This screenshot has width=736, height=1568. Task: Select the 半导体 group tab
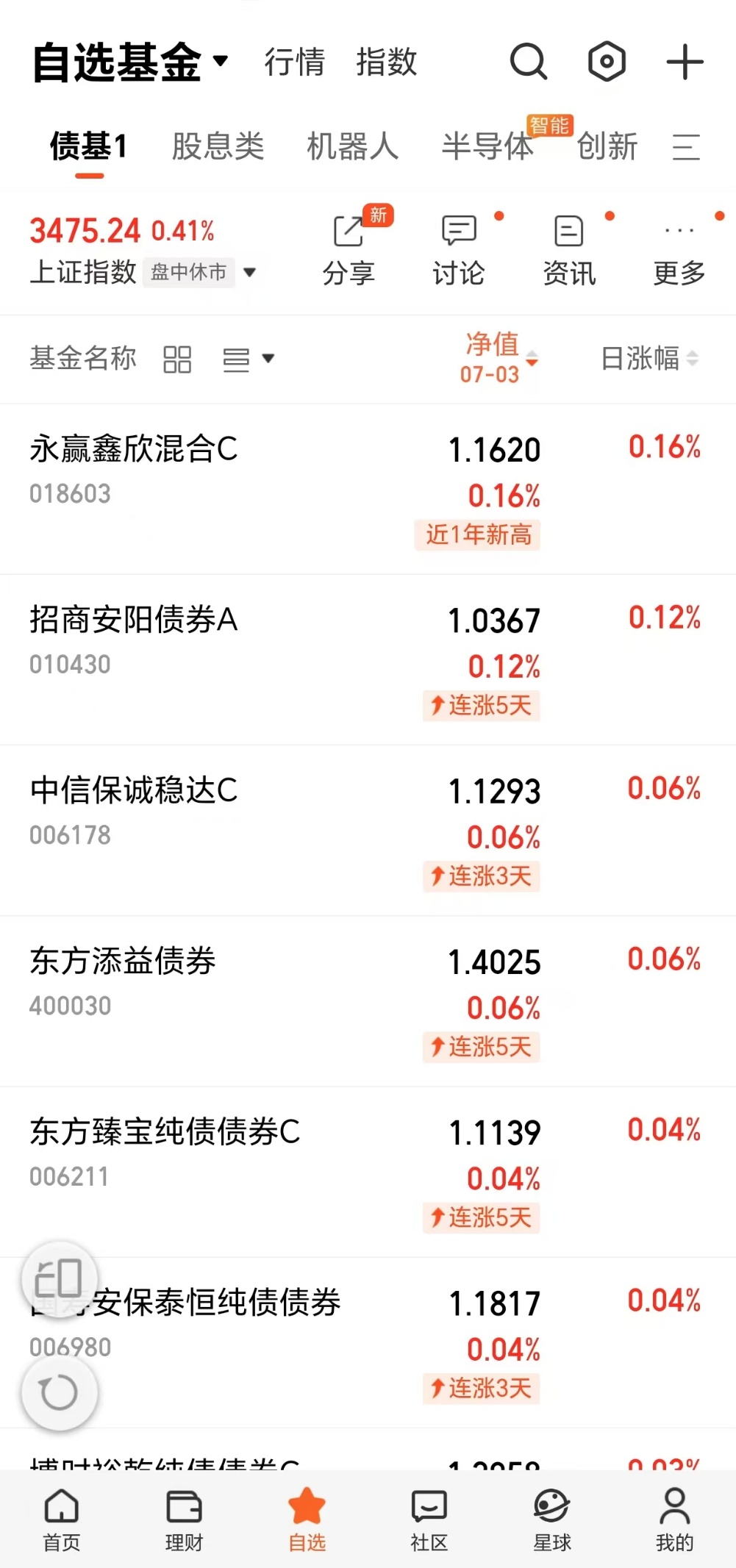487,146
